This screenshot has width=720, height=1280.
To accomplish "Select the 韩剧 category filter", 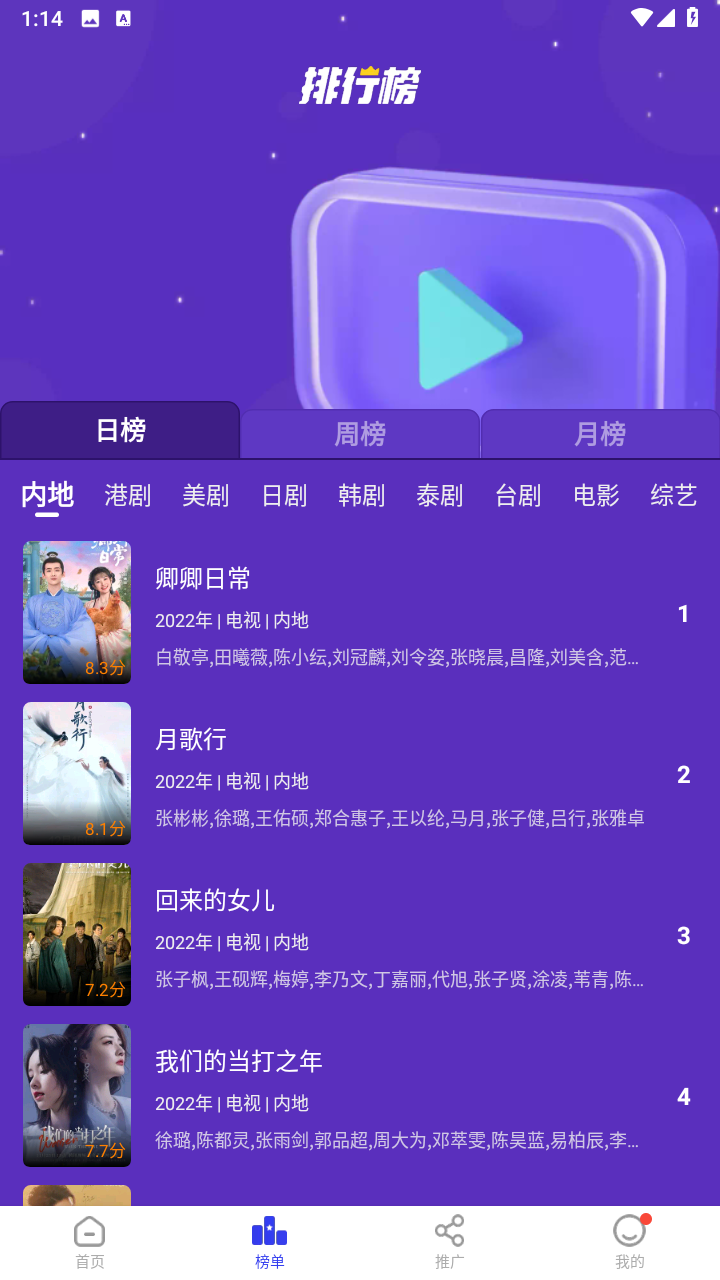I will (x=361, y=495).
